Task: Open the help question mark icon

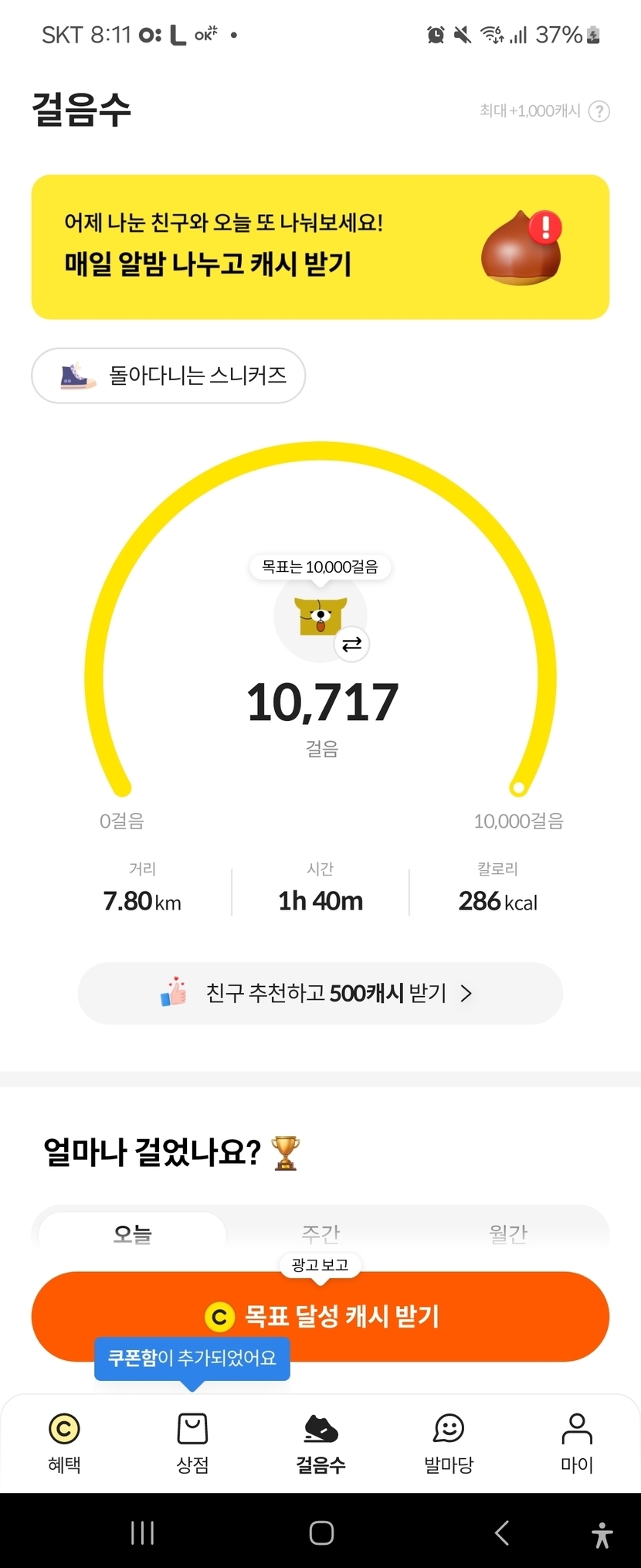Action: click(x=599, y=111)
